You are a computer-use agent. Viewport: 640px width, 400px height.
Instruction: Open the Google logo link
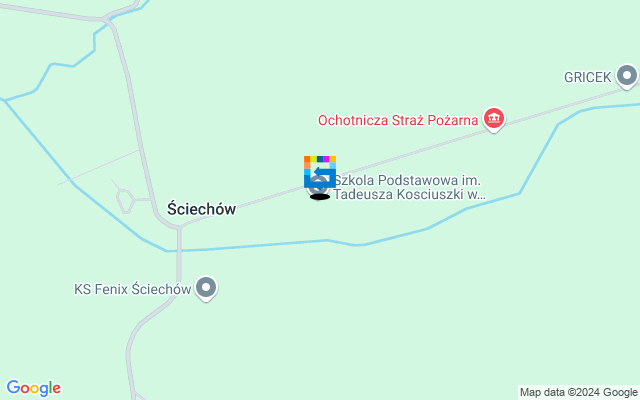(33, 388)
